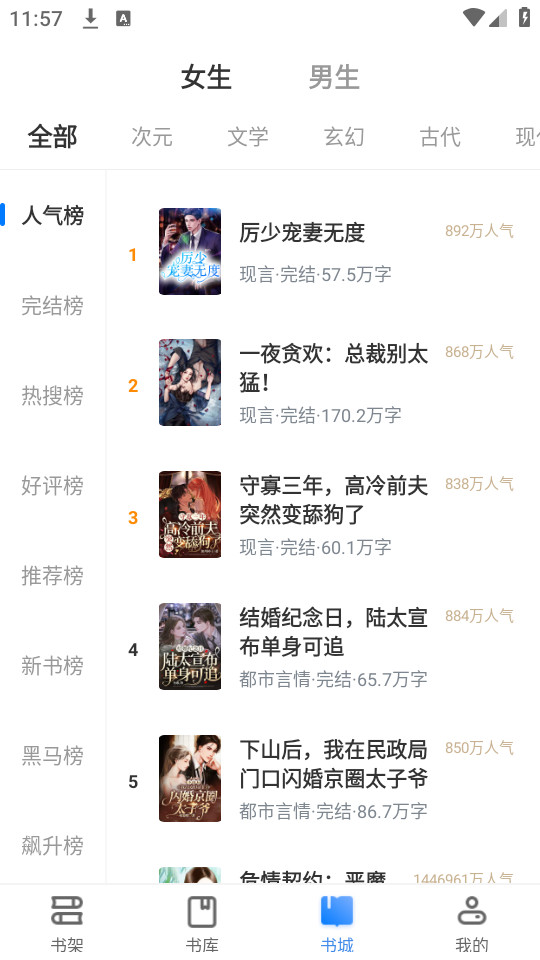540x960 pixels.
Task: Open 守寡三年，高冷前夫突然变舔狗了
Action: click(323, 515)
